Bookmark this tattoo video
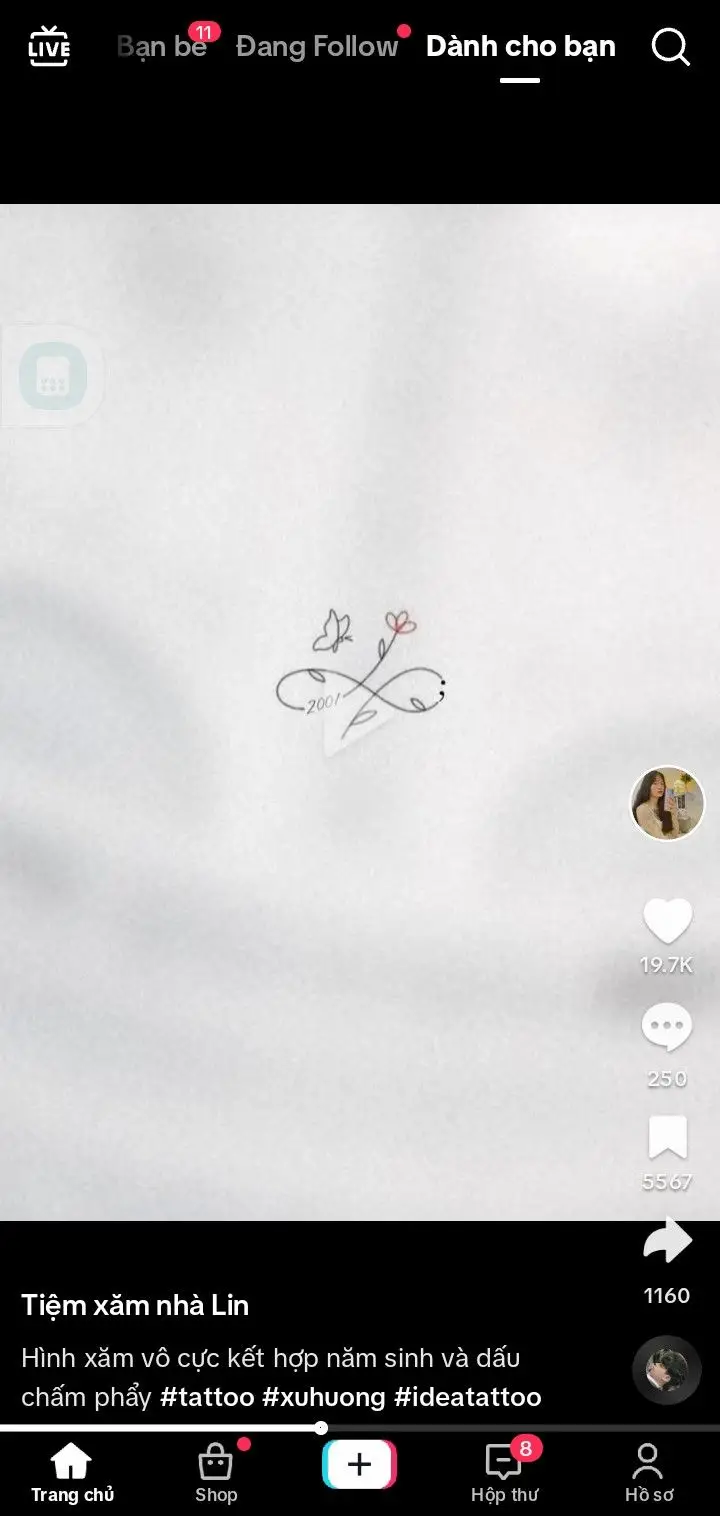Viewport: 720px width, 1516px height. click(667, 1139)
